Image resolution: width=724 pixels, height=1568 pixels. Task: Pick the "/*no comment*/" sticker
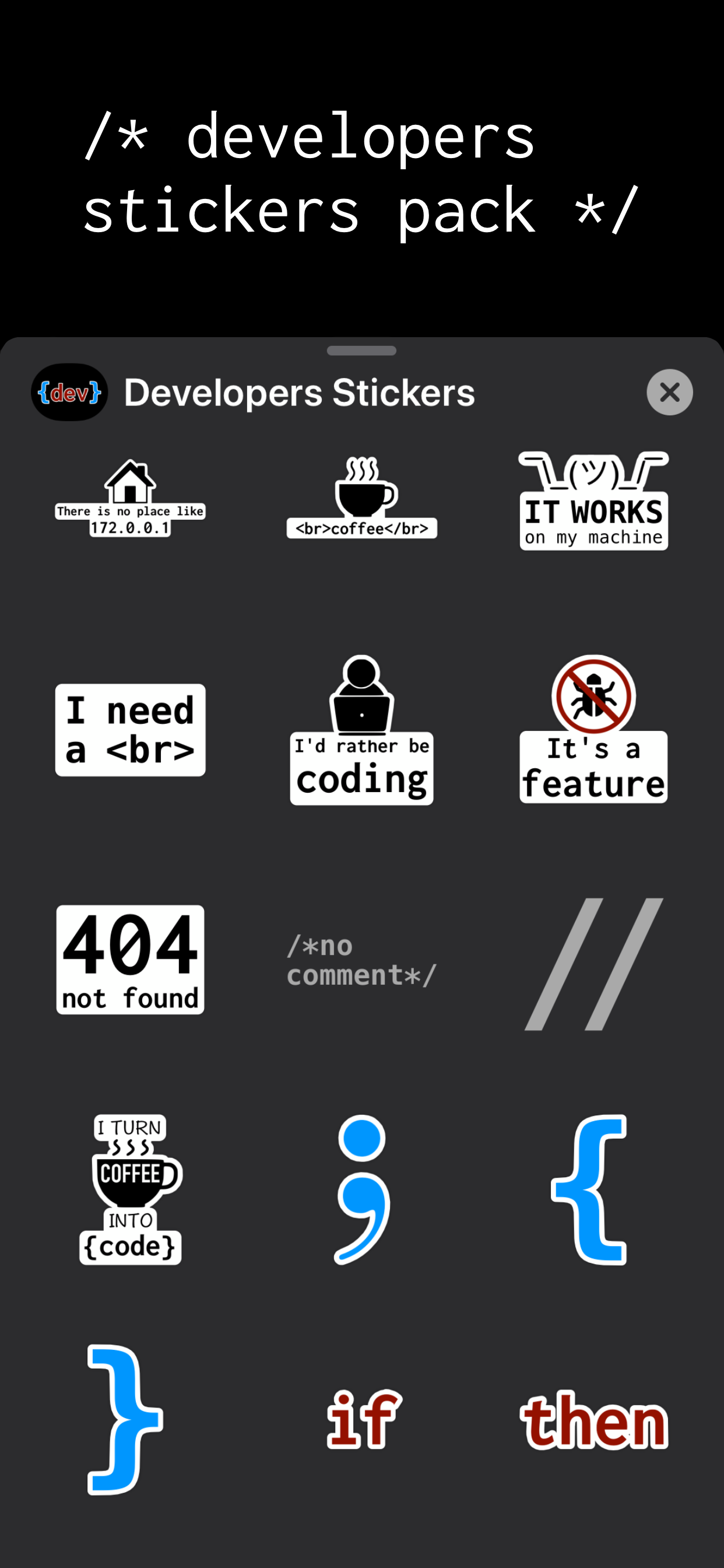pos(361,961)
